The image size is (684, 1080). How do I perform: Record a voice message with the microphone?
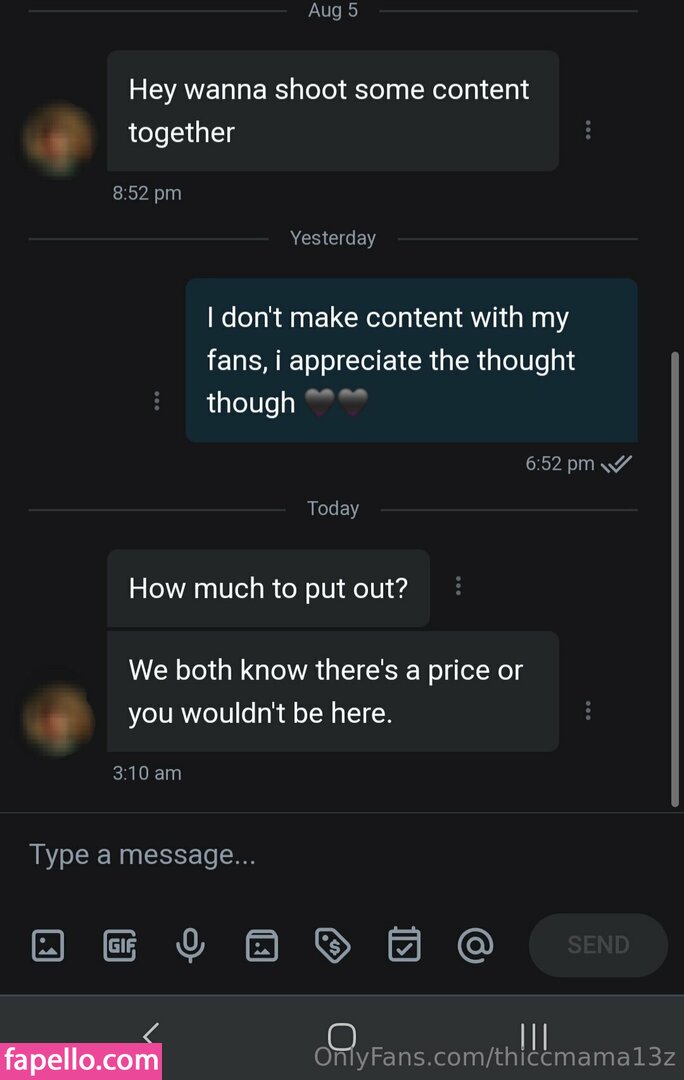point(190,945)
